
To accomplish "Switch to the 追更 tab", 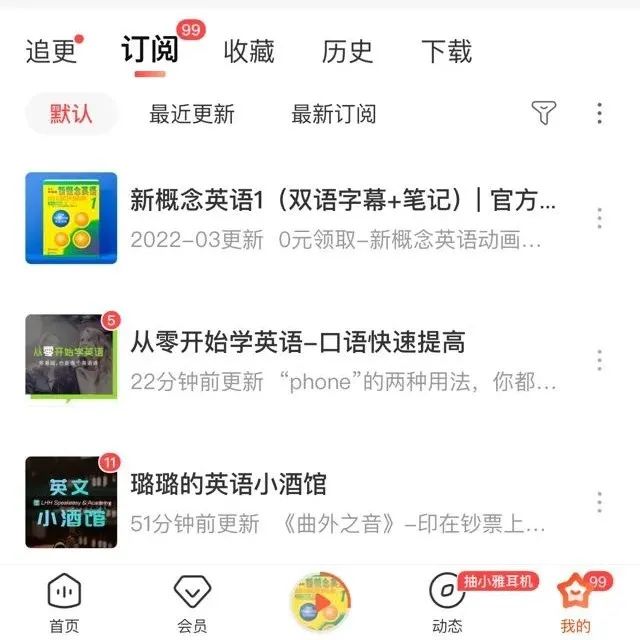I will 51,51.
